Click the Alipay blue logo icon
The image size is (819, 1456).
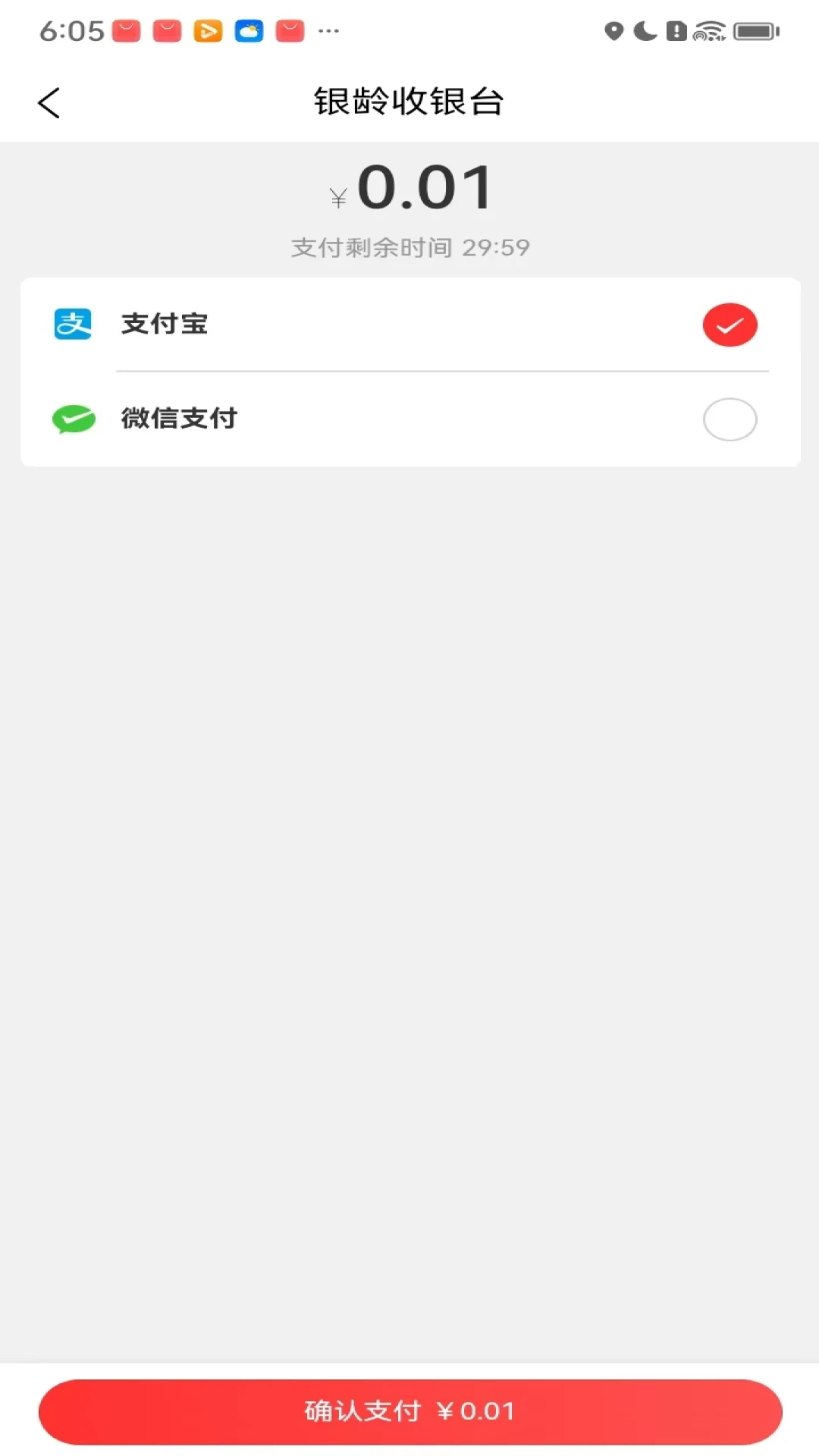point(72,324)
